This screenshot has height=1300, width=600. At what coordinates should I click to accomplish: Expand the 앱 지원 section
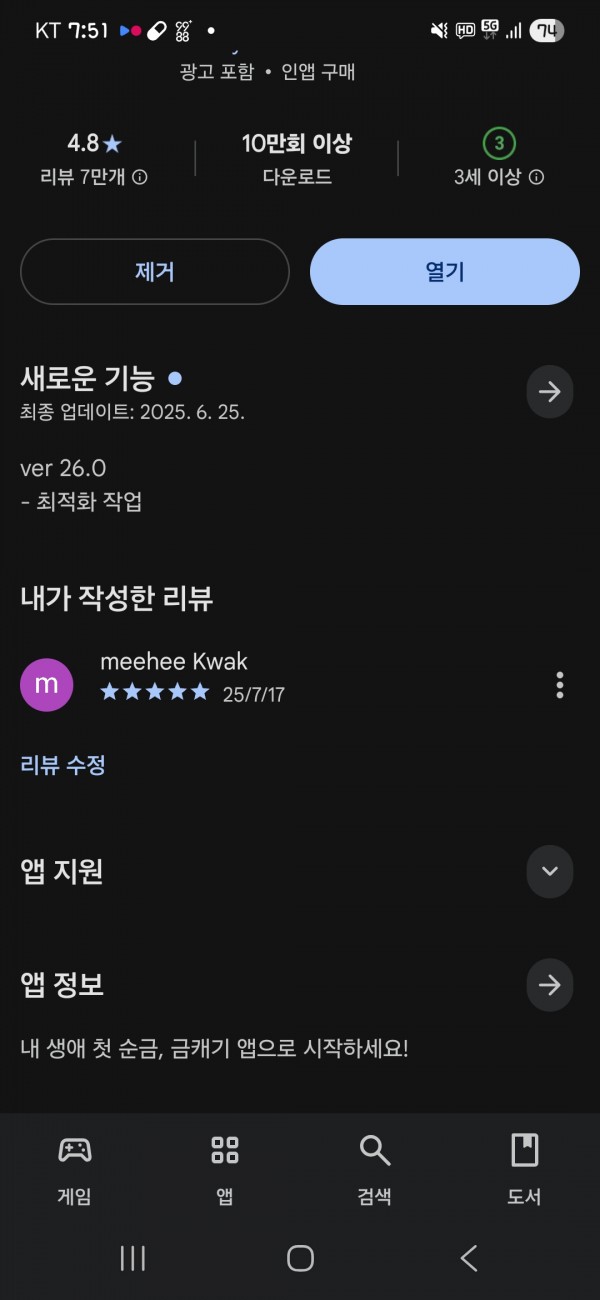550,871
